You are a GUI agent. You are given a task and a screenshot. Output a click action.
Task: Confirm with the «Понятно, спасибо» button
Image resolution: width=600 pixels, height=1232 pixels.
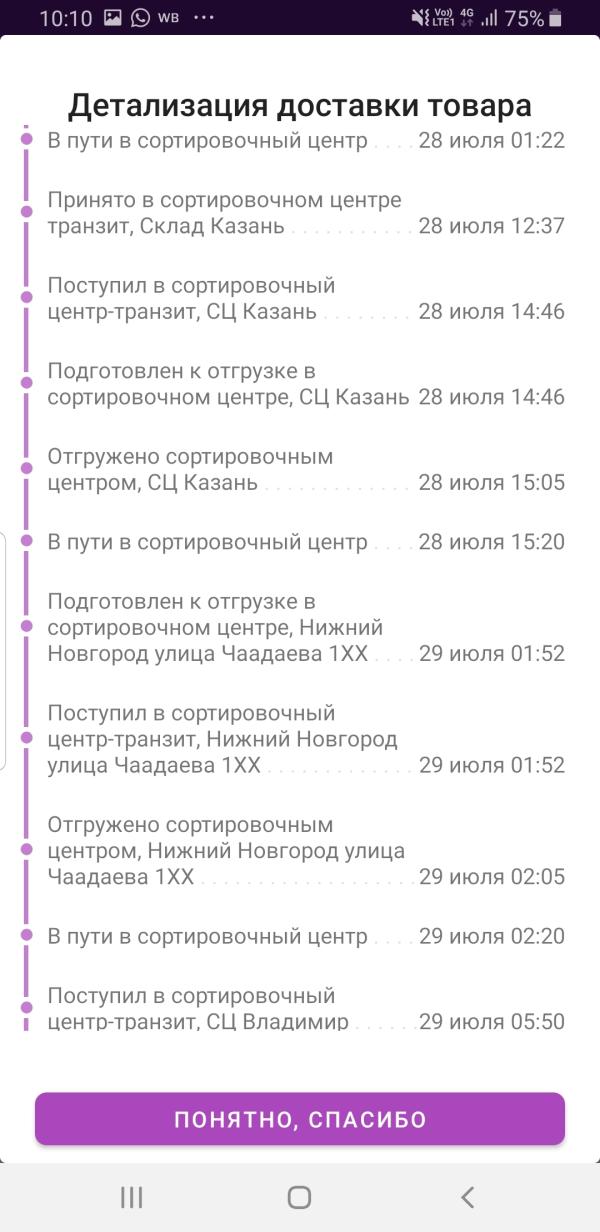300,1119
